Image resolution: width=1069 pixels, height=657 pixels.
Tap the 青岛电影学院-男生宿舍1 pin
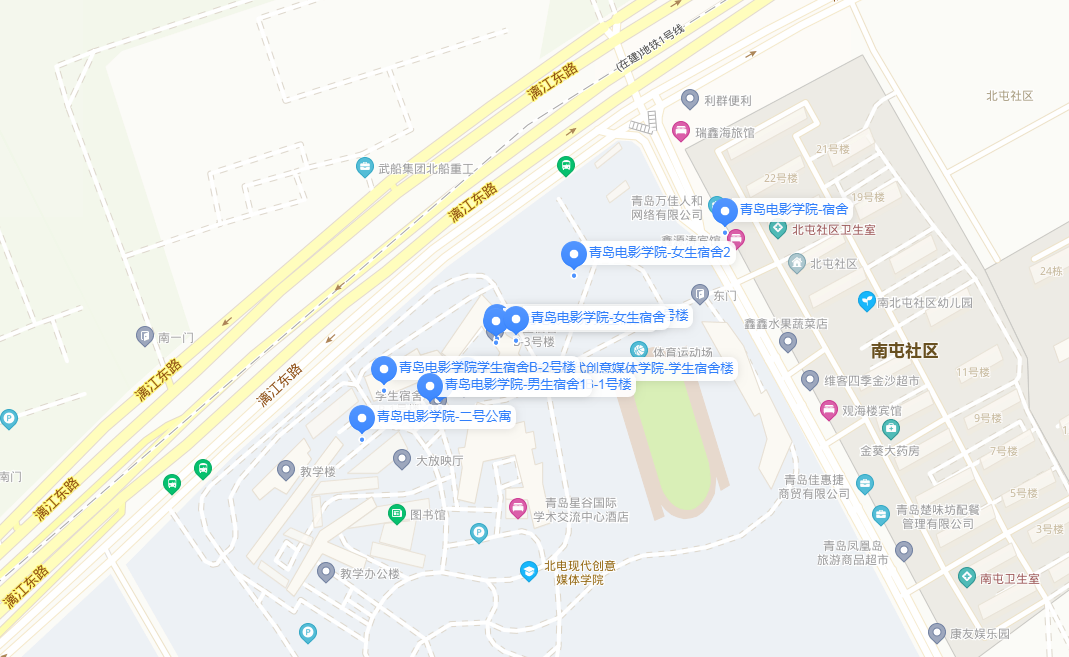(430, 386)
